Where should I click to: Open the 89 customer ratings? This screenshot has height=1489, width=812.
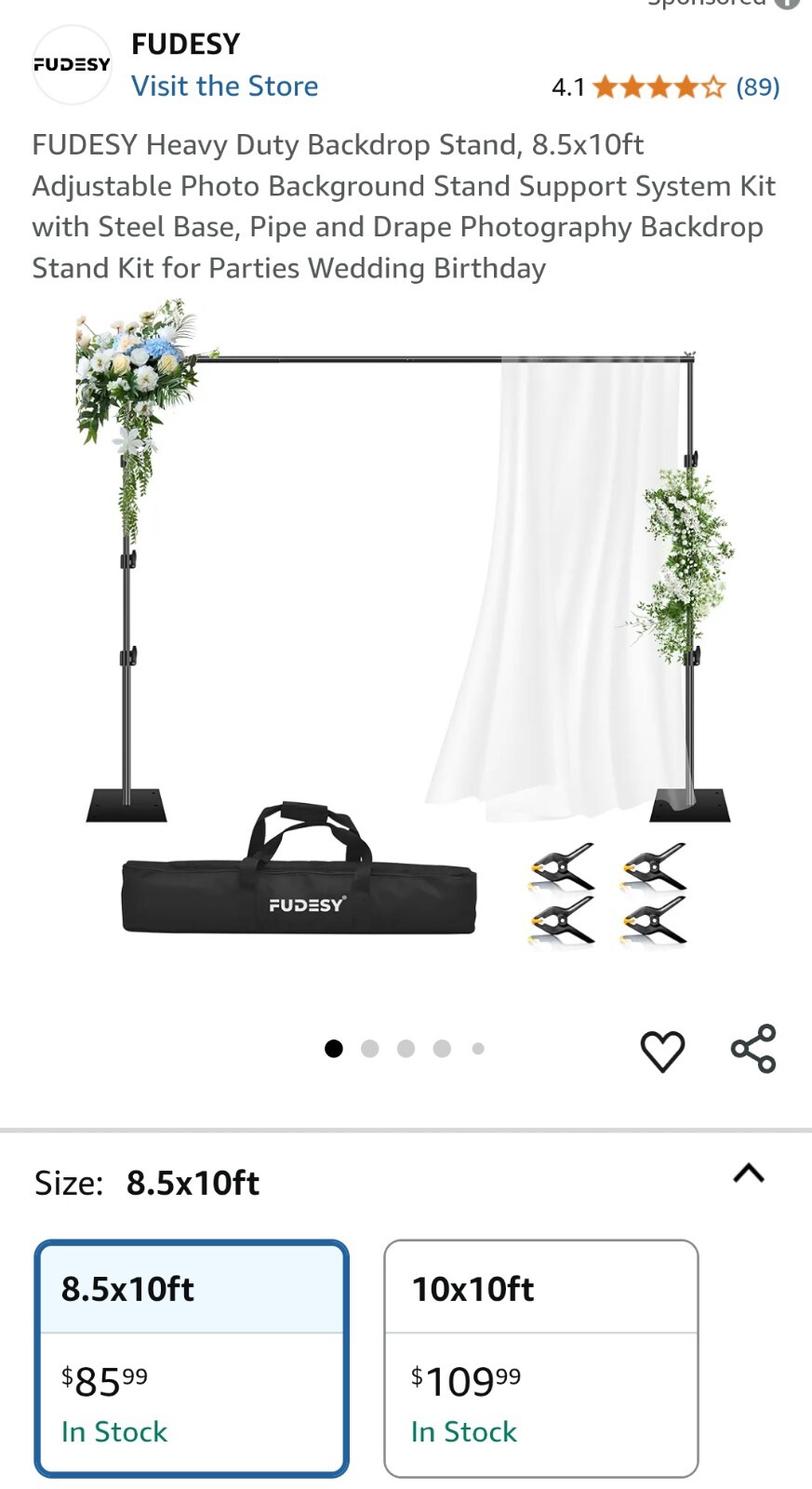757,87
